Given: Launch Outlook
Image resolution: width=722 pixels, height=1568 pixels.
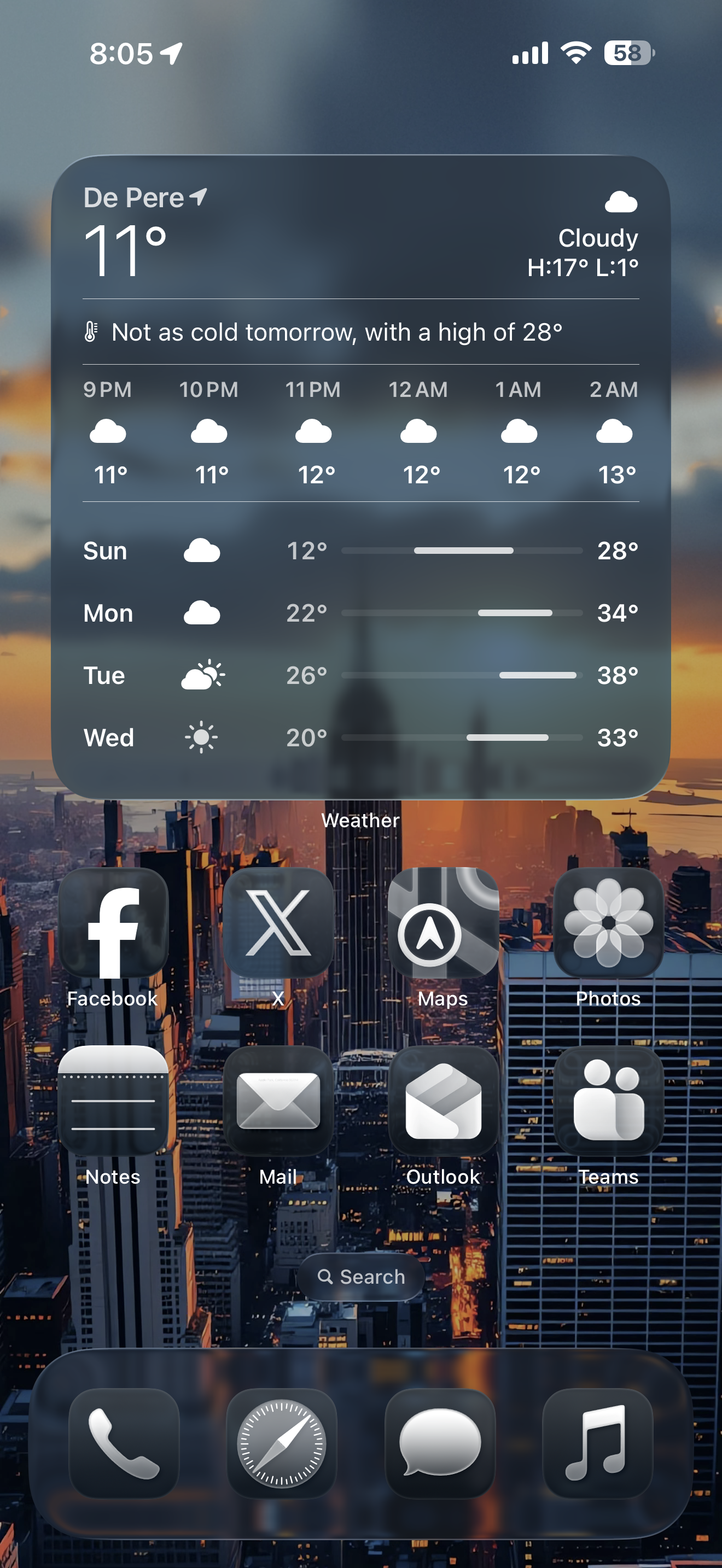Looking at the screenshot, I should tap(443, 1101).
